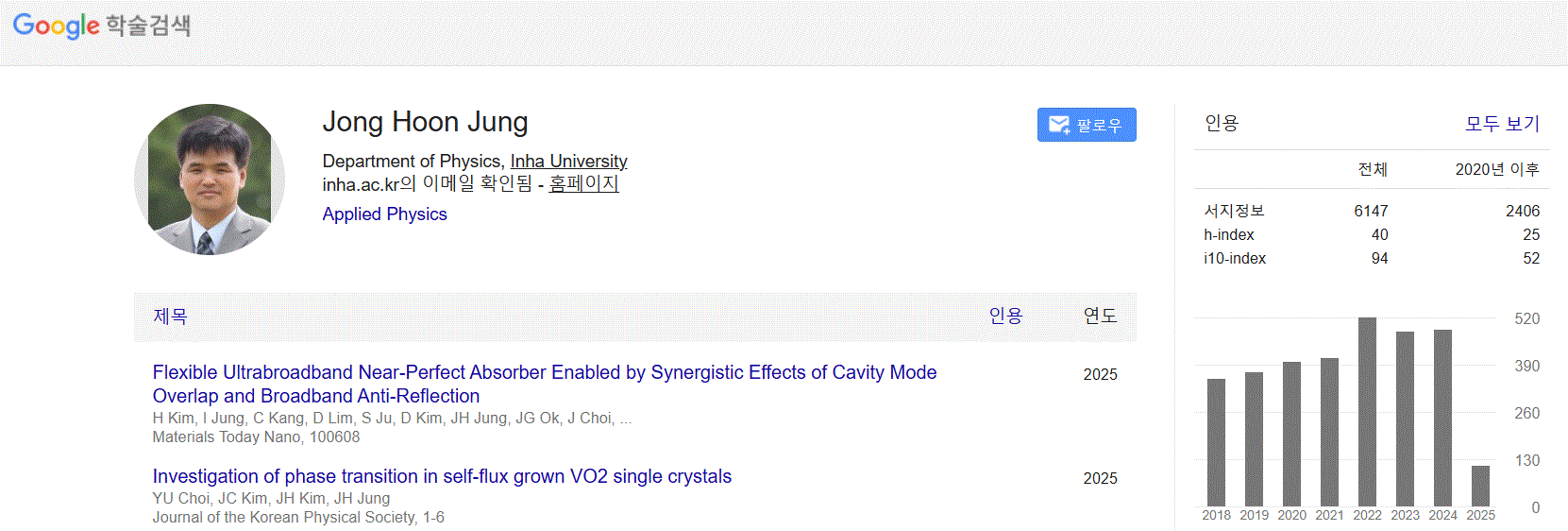1568x531 pixels.
Task: Tap 모두 보기 in the citations panel
Action: [1501, 124]
